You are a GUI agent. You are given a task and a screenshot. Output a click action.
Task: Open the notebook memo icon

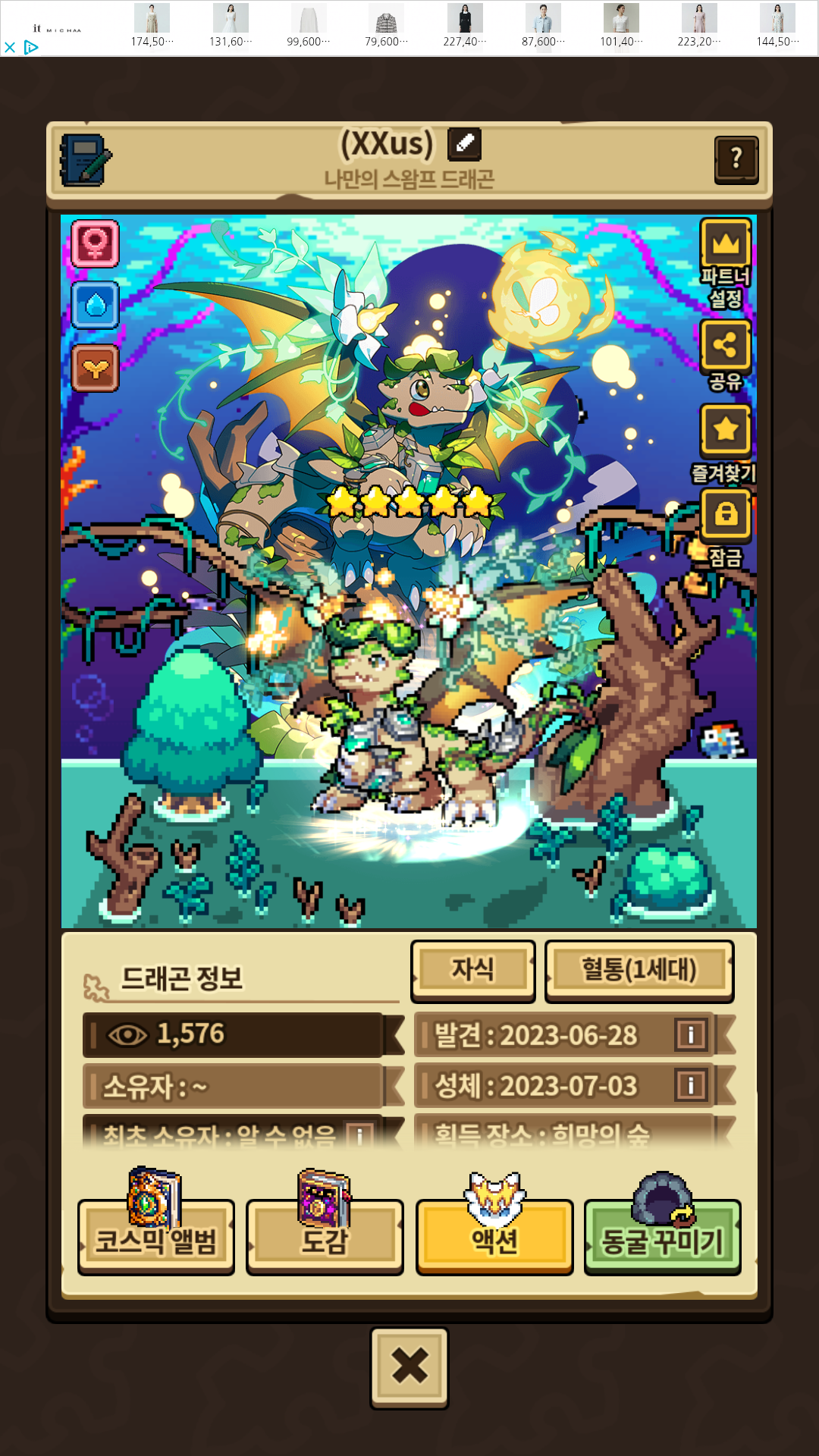(x=86, y=160)
